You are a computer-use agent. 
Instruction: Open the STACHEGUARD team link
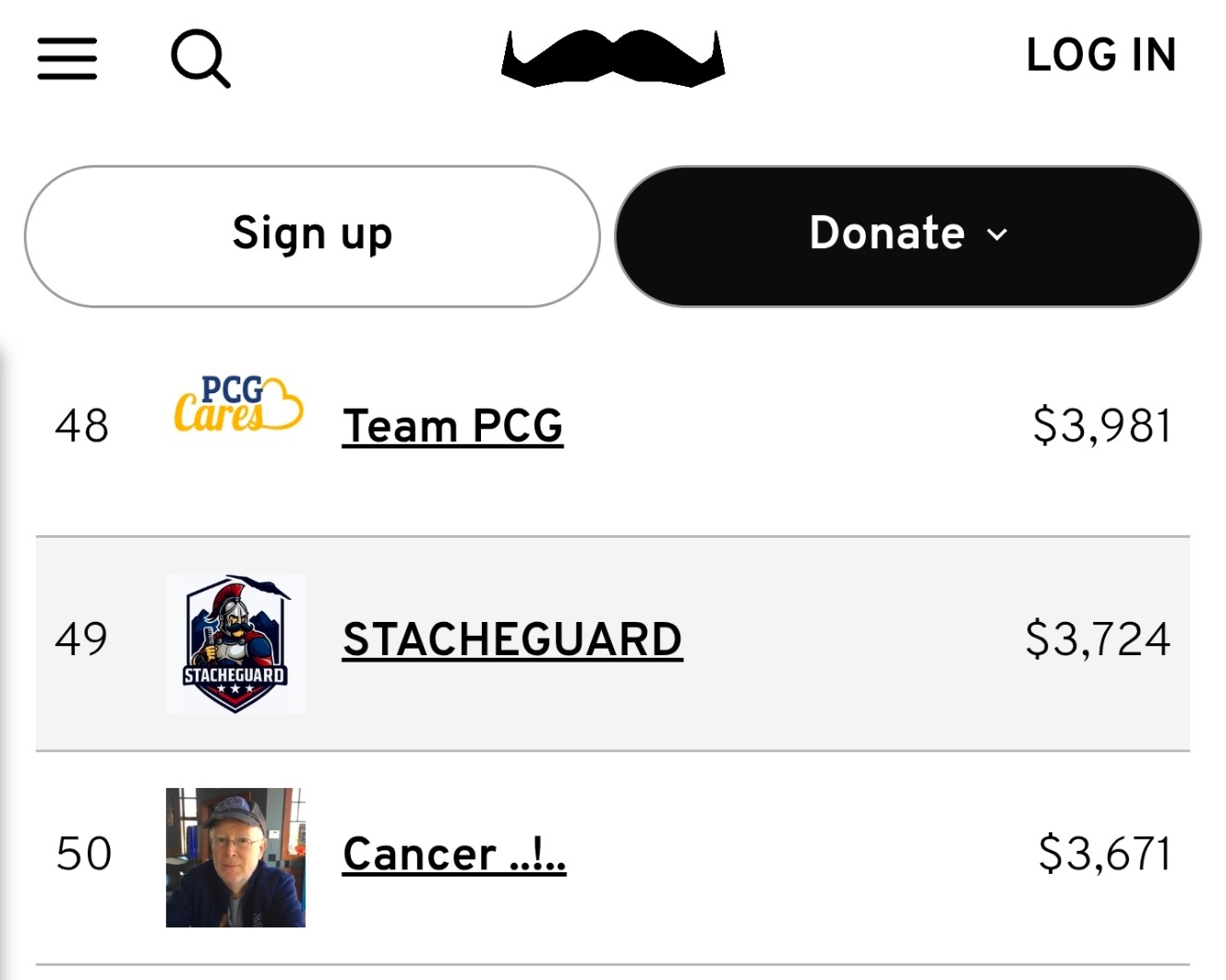pos(512,639)
